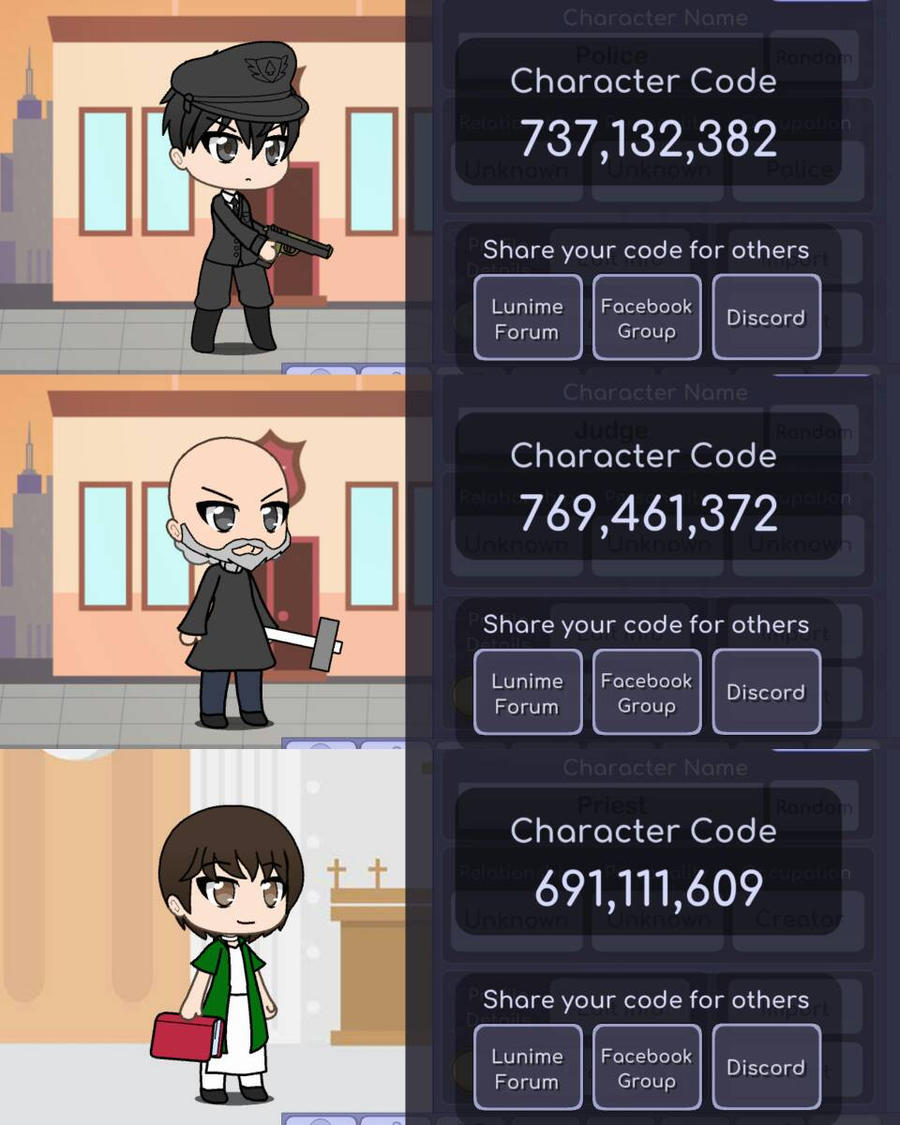Click Facebook Group in the Police share section
Screen dimensions: 900x1125
(x=646, y=316)
